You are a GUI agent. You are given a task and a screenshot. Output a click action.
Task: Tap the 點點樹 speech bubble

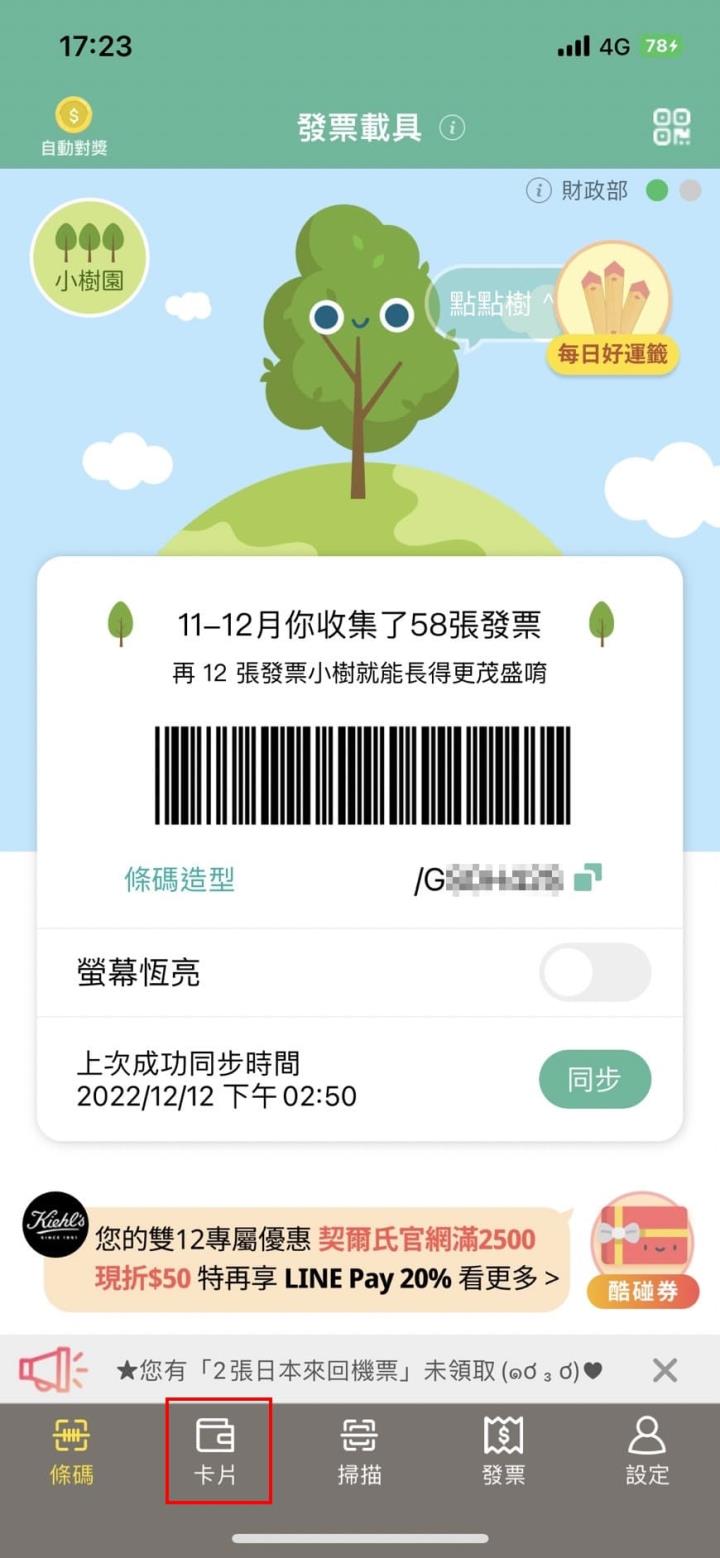[x=490, y=304]
